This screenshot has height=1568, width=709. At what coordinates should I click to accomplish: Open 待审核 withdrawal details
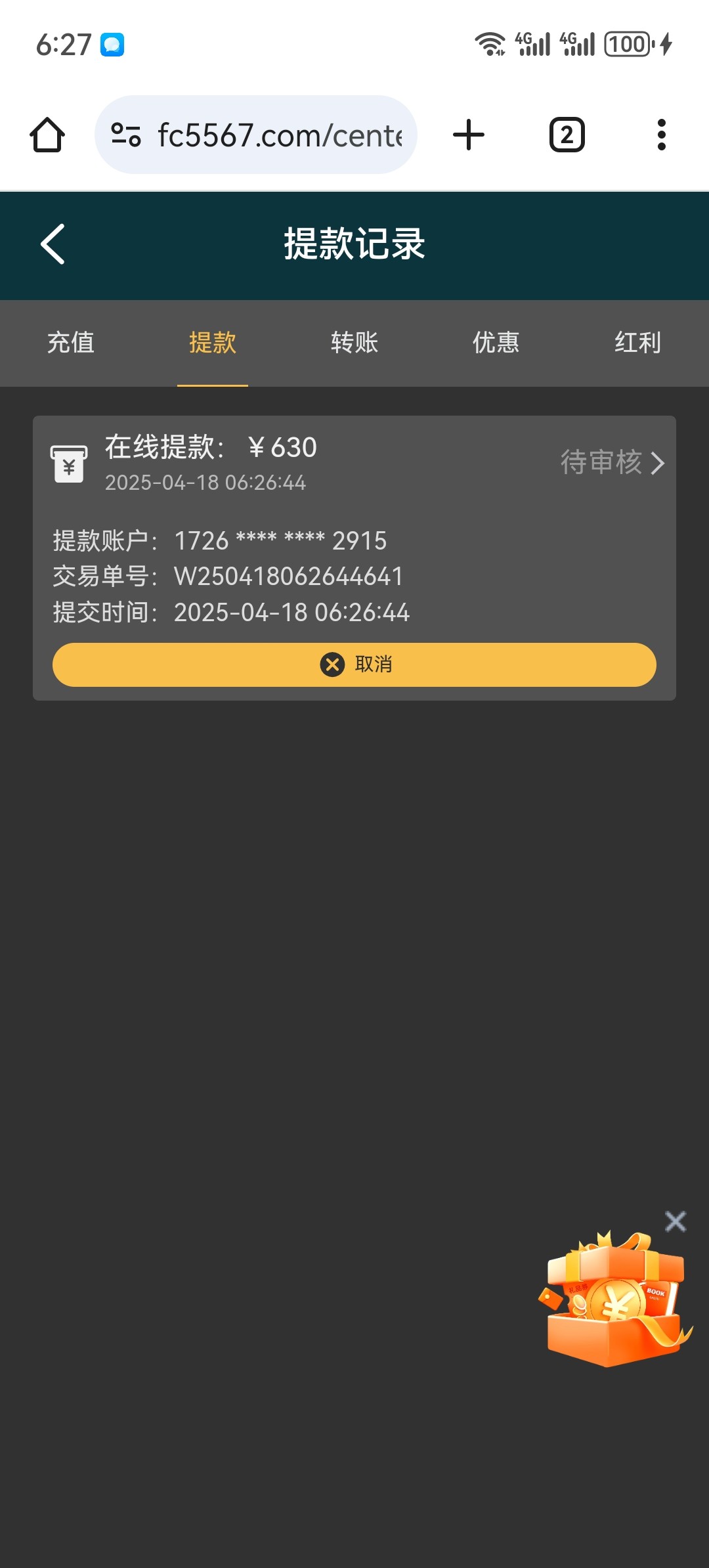[612, 463]
